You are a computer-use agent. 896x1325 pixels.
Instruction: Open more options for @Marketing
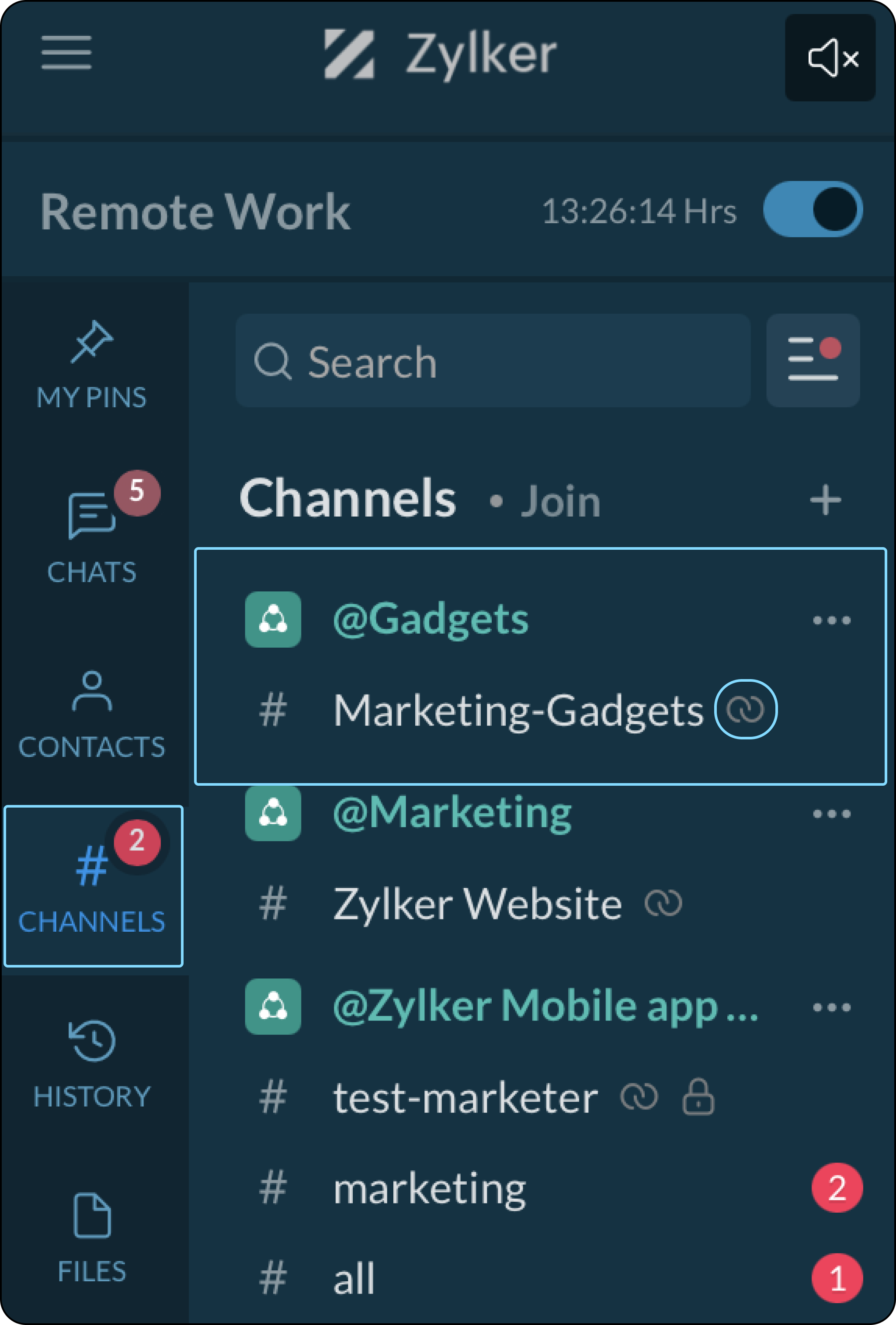832,814
